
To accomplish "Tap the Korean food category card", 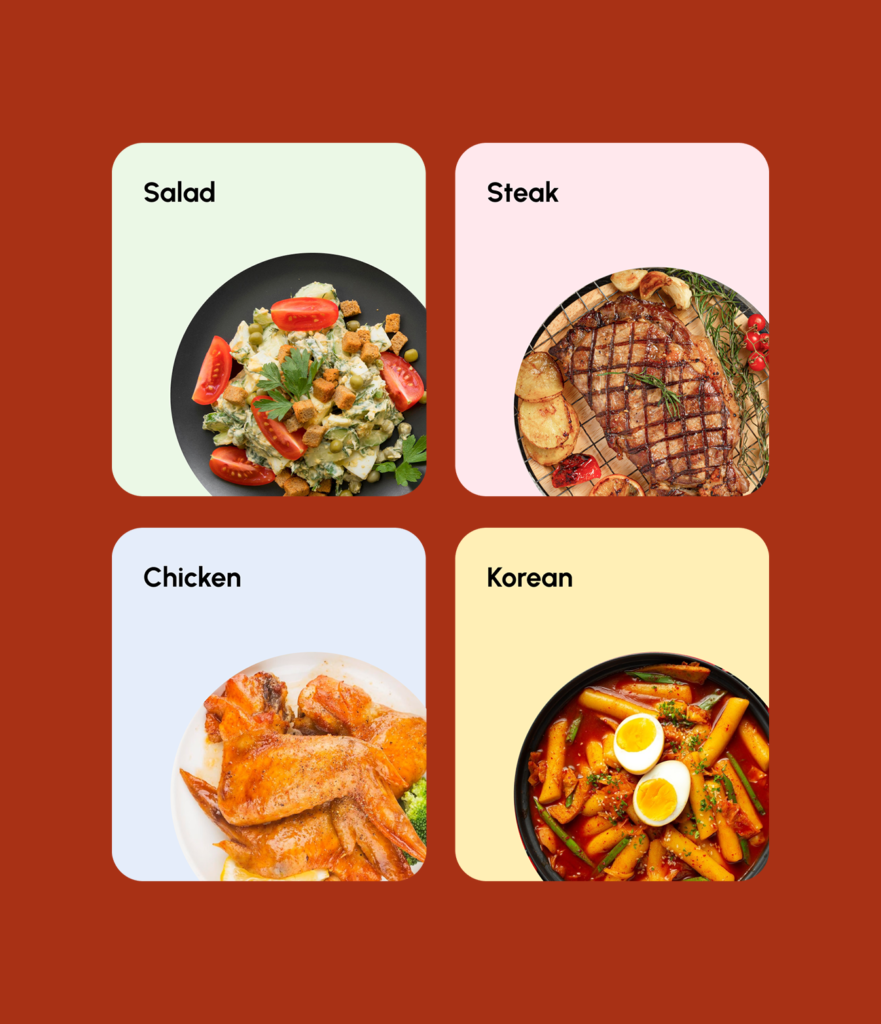I will (x=611, y=704).
